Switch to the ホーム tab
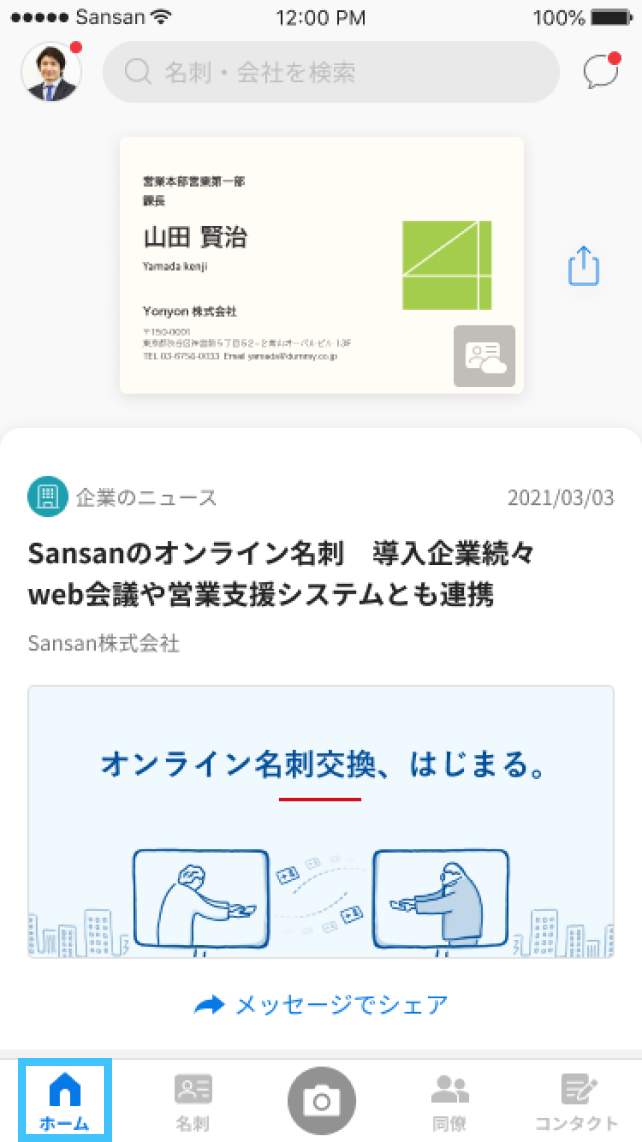 [65, 1100]
